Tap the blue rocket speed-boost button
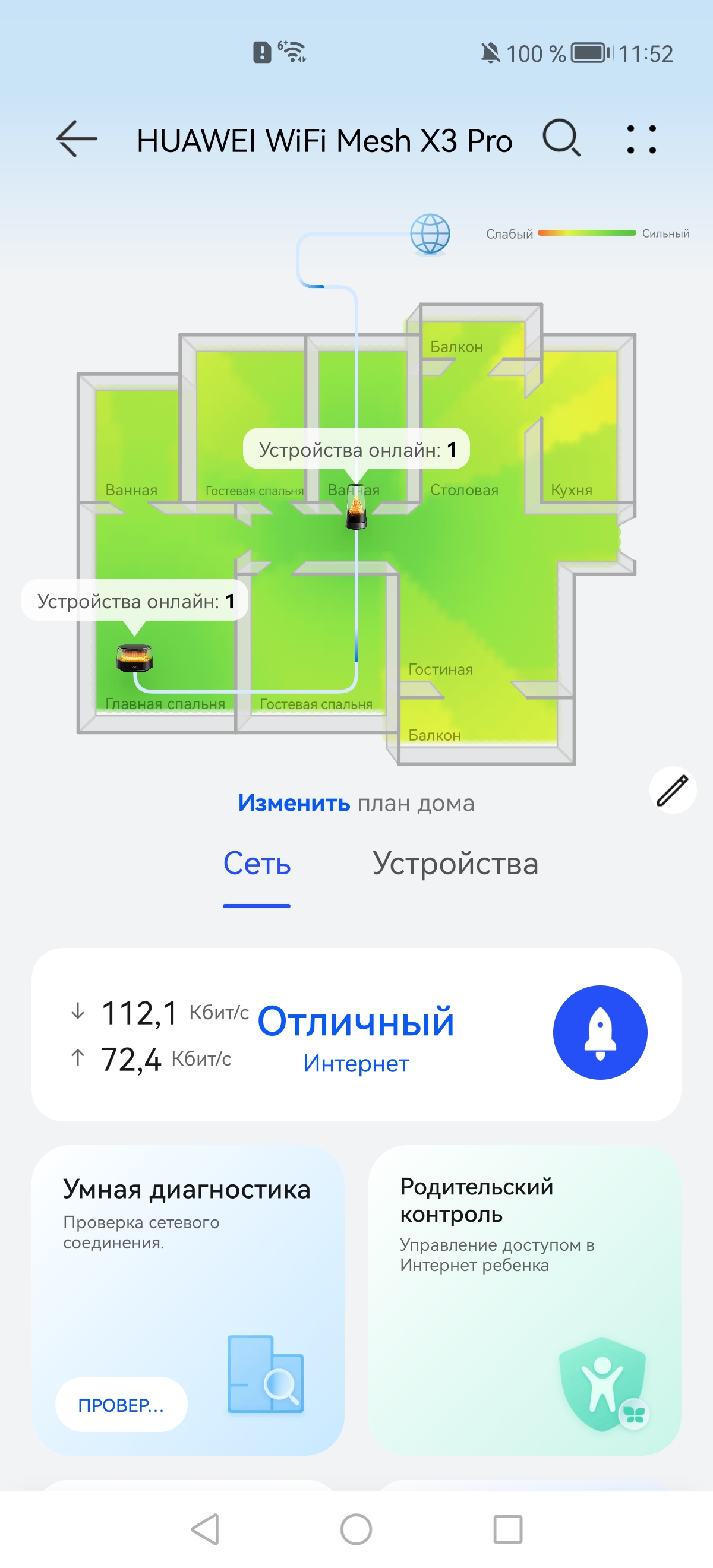The width and height of the screenshot is (713, 1568). [x=600, y=1032]
